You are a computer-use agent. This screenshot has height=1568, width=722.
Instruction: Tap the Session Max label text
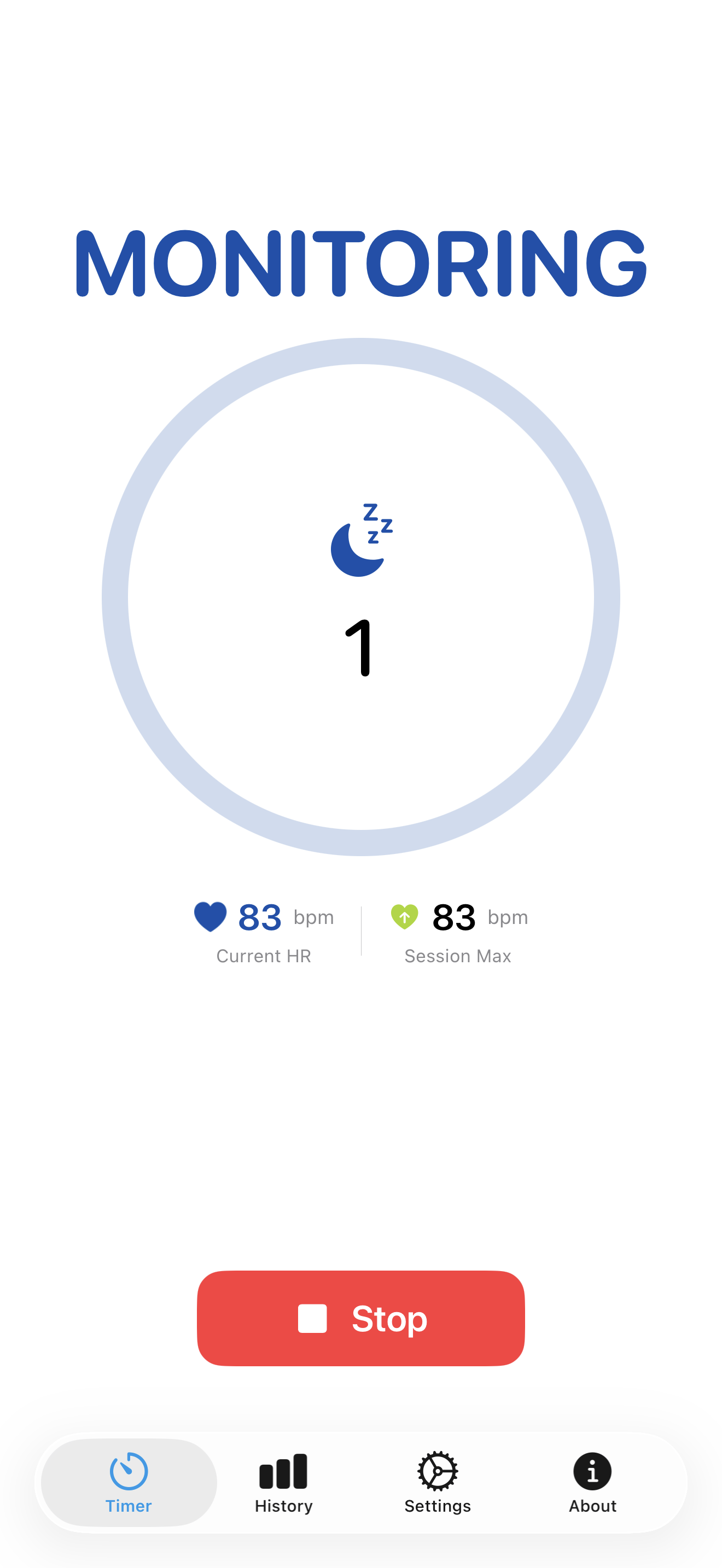(458, 956)
